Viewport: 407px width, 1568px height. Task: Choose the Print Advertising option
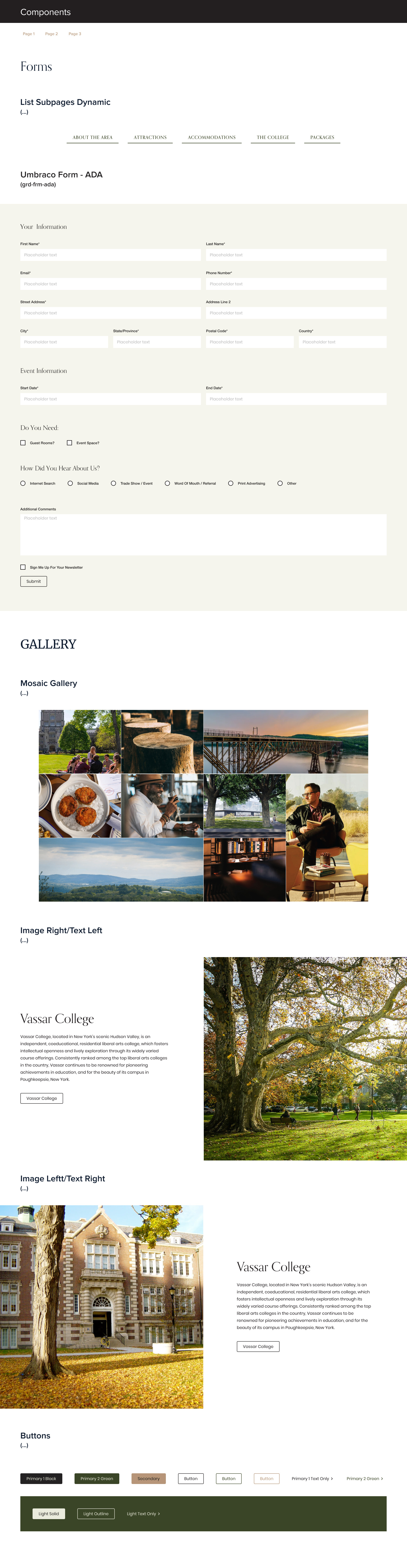coord(230,483)
